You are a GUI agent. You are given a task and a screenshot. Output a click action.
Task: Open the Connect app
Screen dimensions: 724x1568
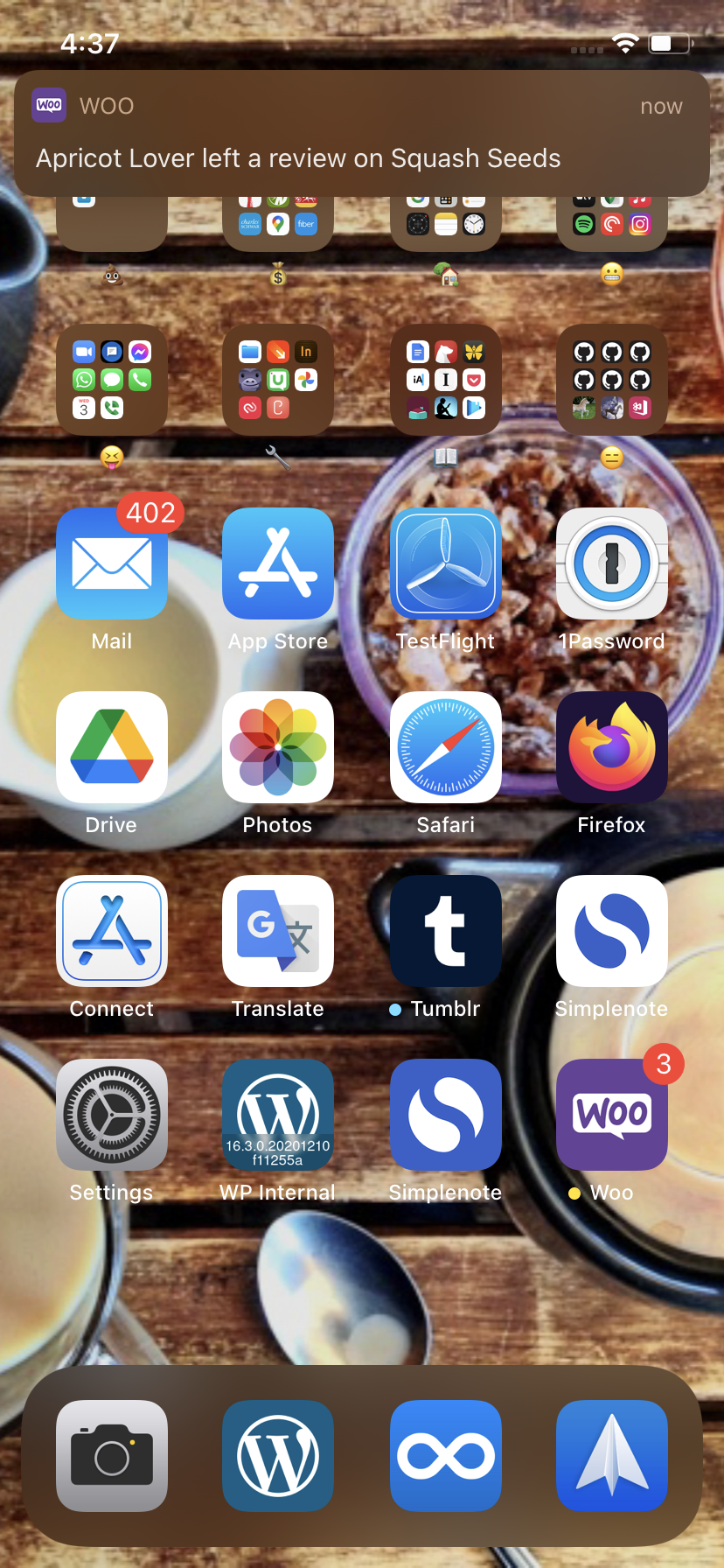click(112, 931)
